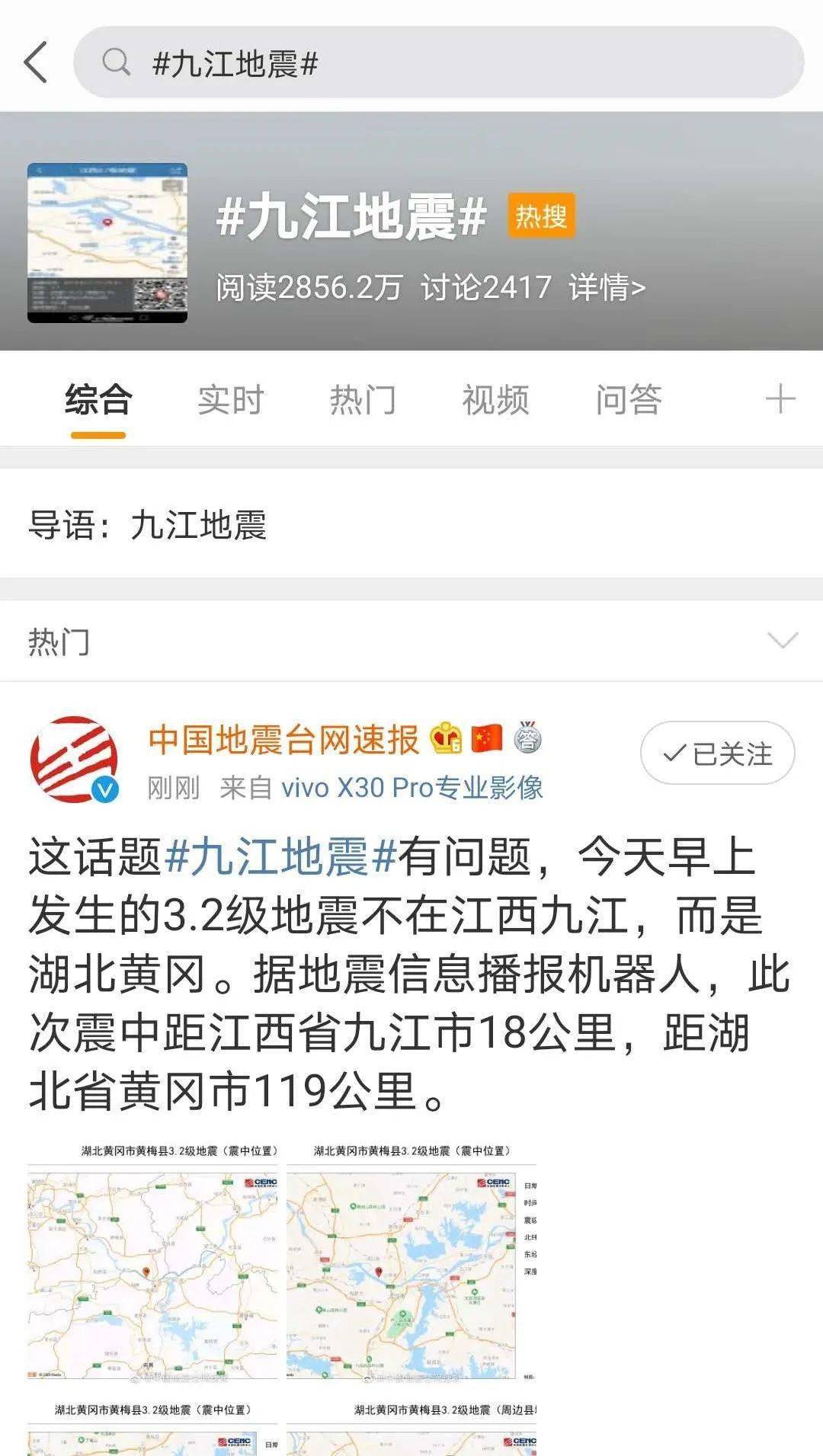Image resolution: width=823 pixels, height=1456 pixels.
Task: Switch to the 问答 tab
Action: pos(628,401)
